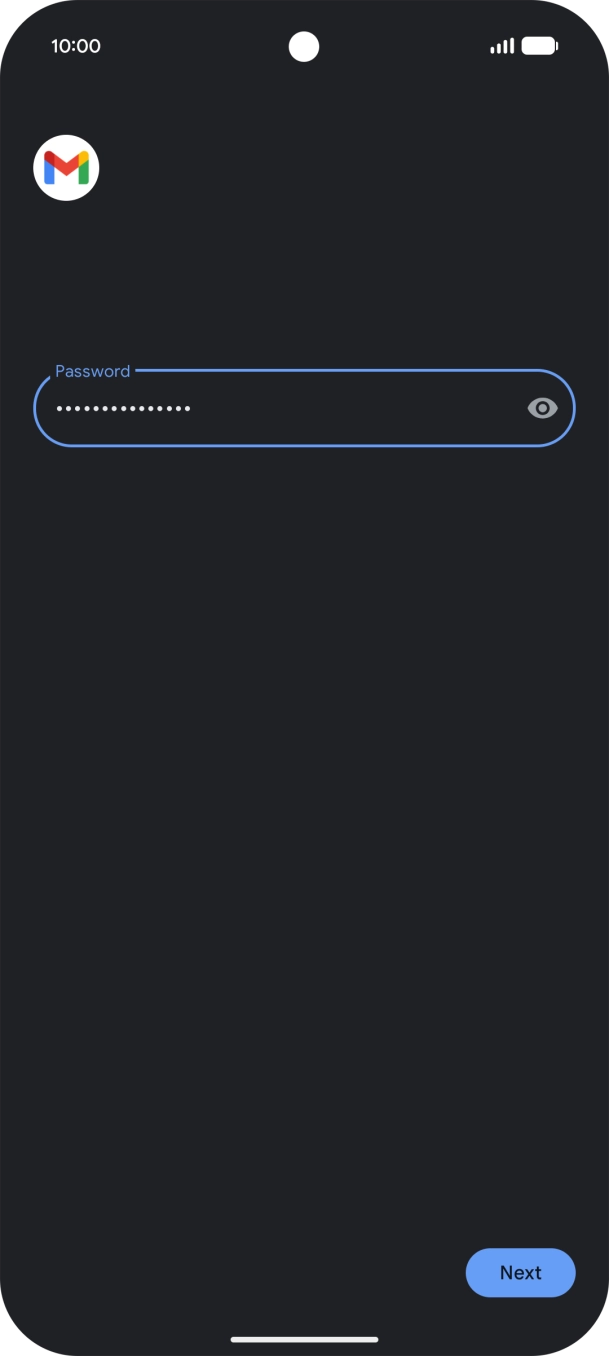Focus the Password input field
Viewport: 609px width, 1356px height.
[280, 408]
